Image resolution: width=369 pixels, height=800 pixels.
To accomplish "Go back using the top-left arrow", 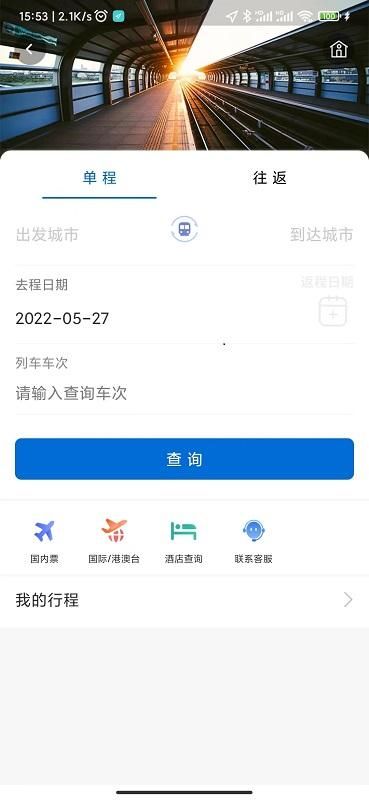I will (x=30, y=49).
